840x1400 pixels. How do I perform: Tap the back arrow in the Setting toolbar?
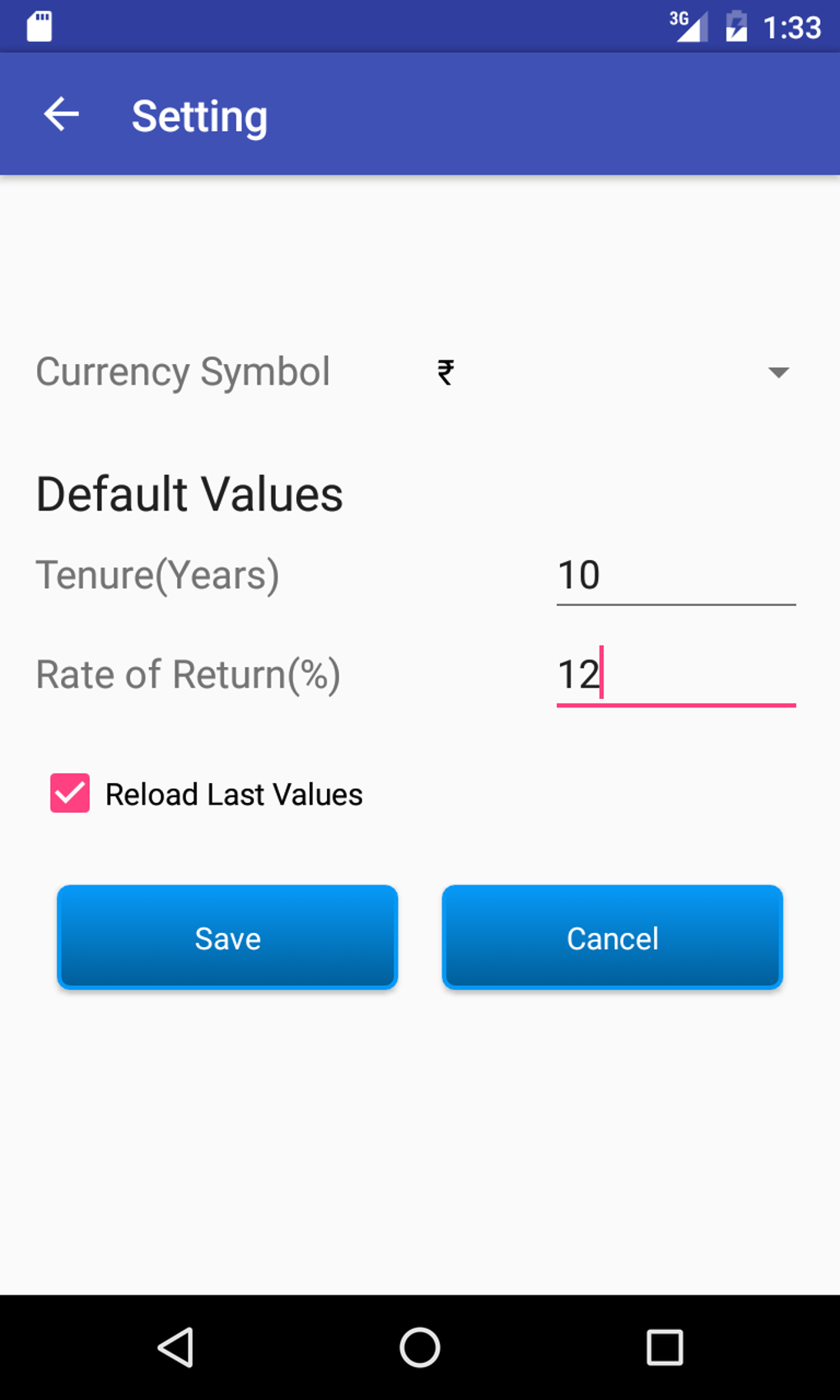click(60, 114)
